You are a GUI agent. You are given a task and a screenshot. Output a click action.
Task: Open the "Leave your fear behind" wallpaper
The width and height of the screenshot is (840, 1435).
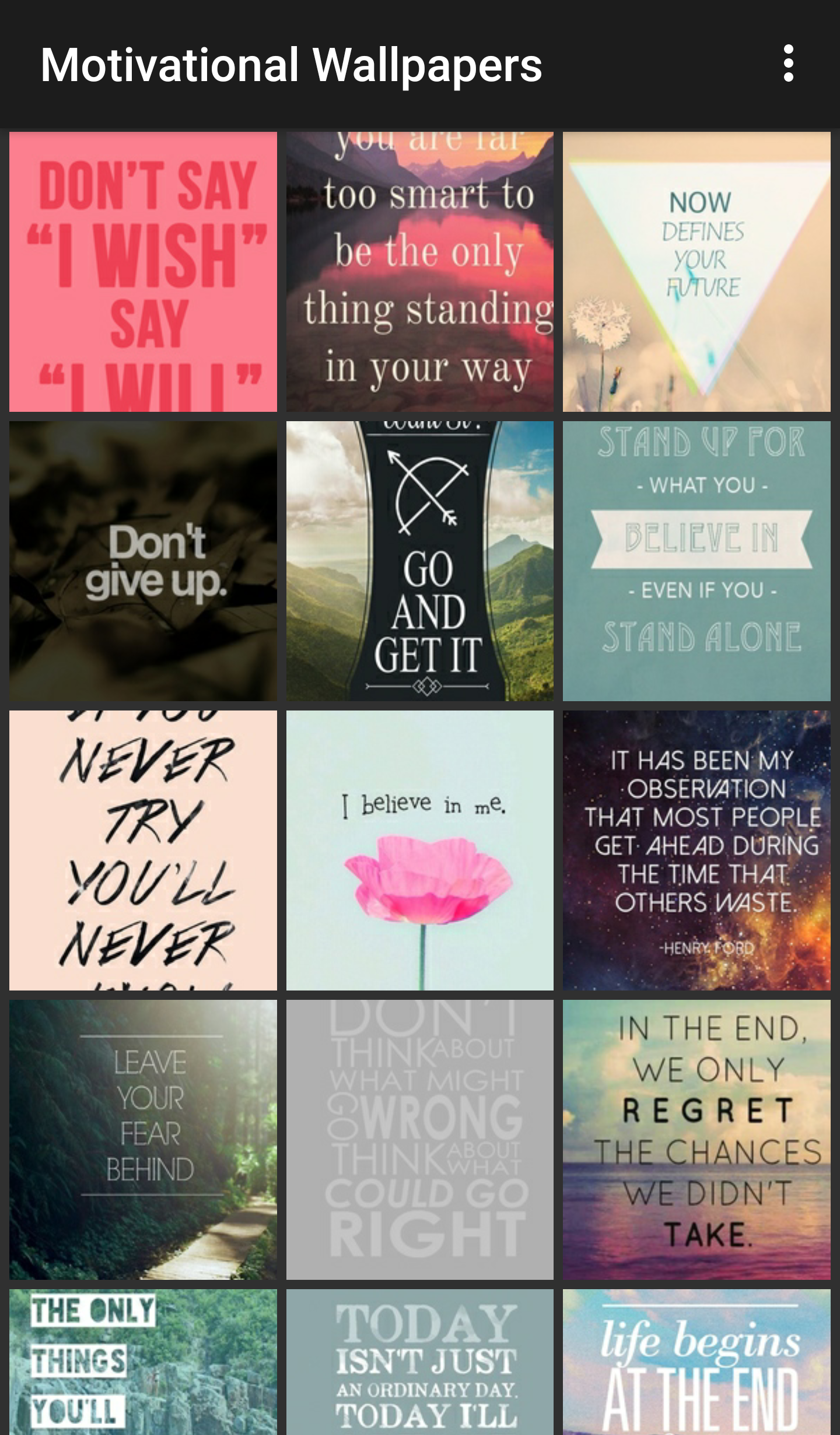(x=143, y=1139)
